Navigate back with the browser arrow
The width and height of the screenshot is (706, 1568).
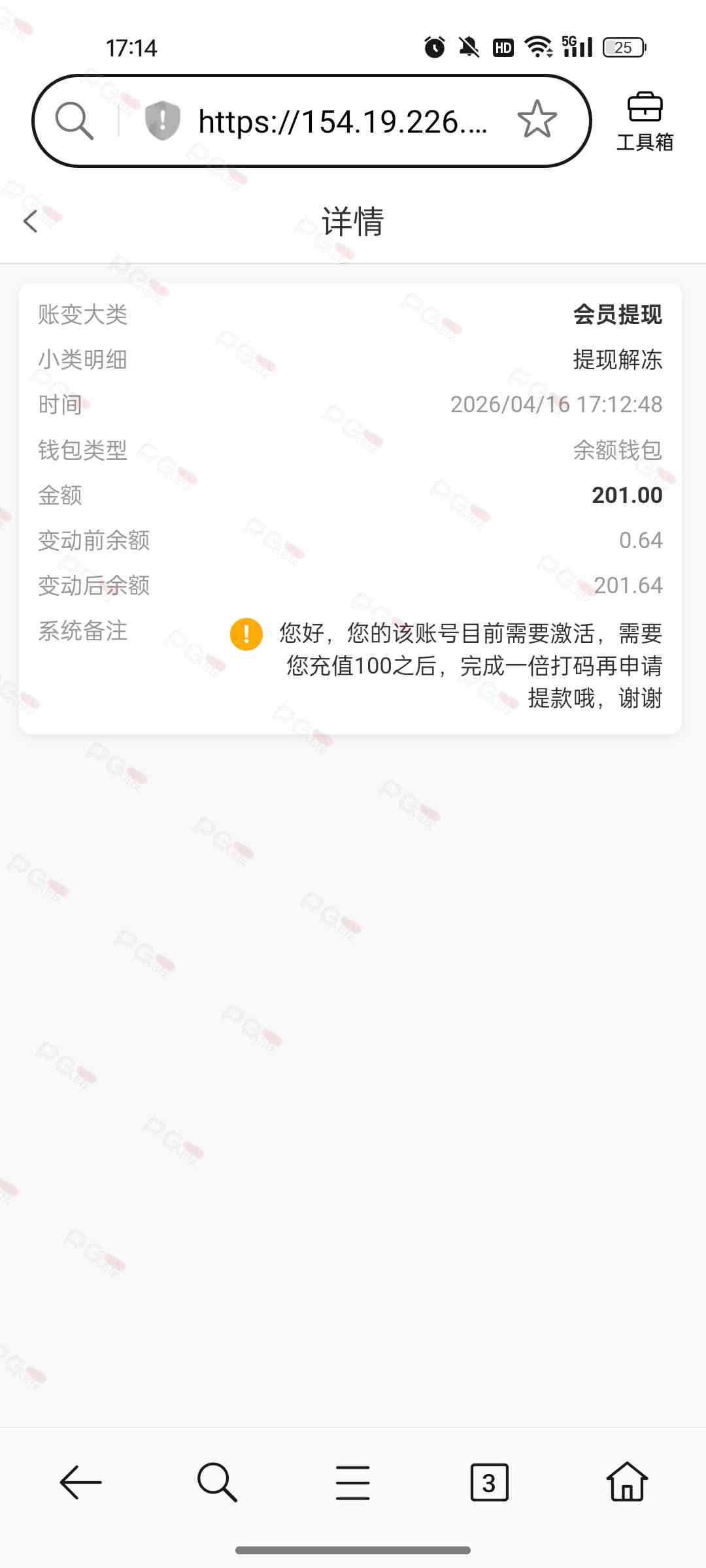tap(81, 1482)
